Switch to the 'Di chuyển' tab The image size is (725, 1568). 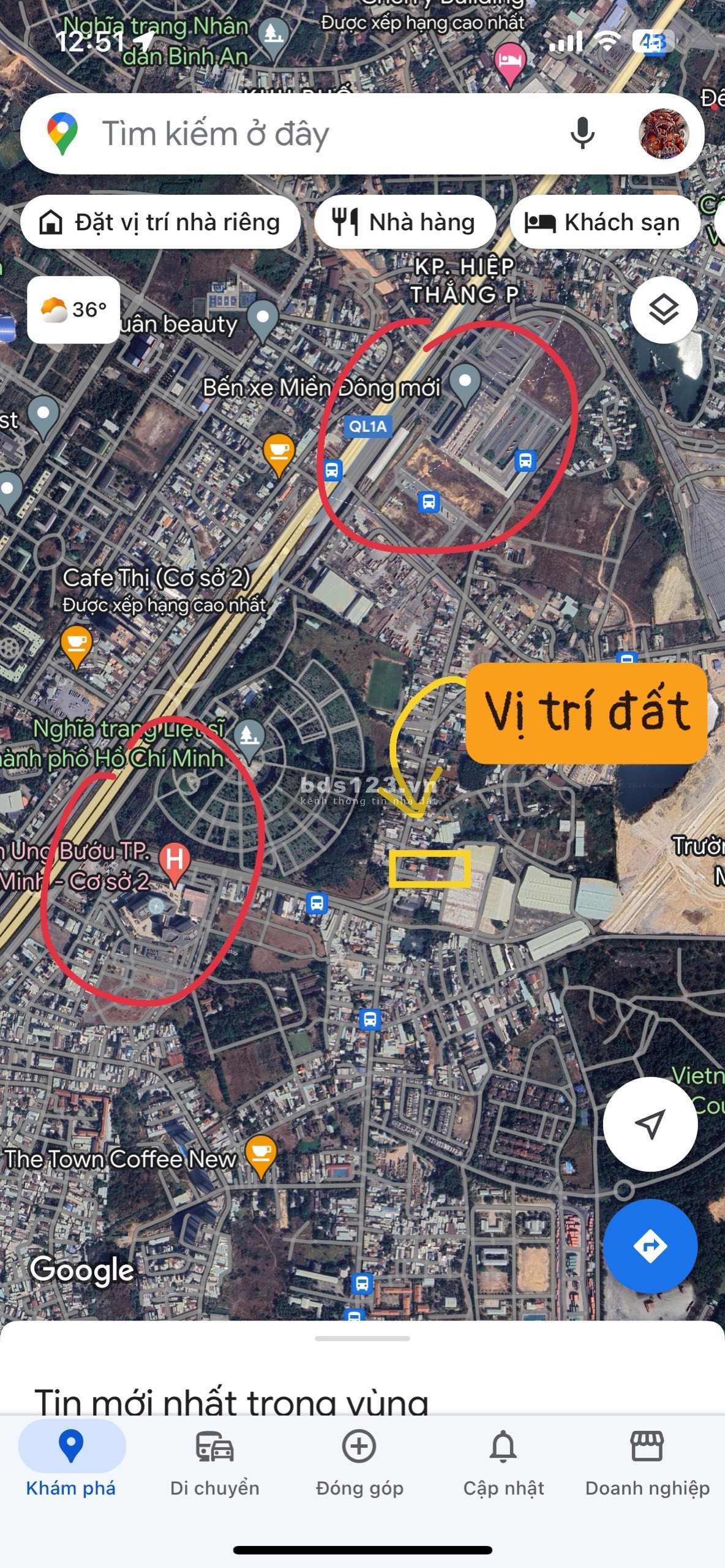pos(214,1463)
